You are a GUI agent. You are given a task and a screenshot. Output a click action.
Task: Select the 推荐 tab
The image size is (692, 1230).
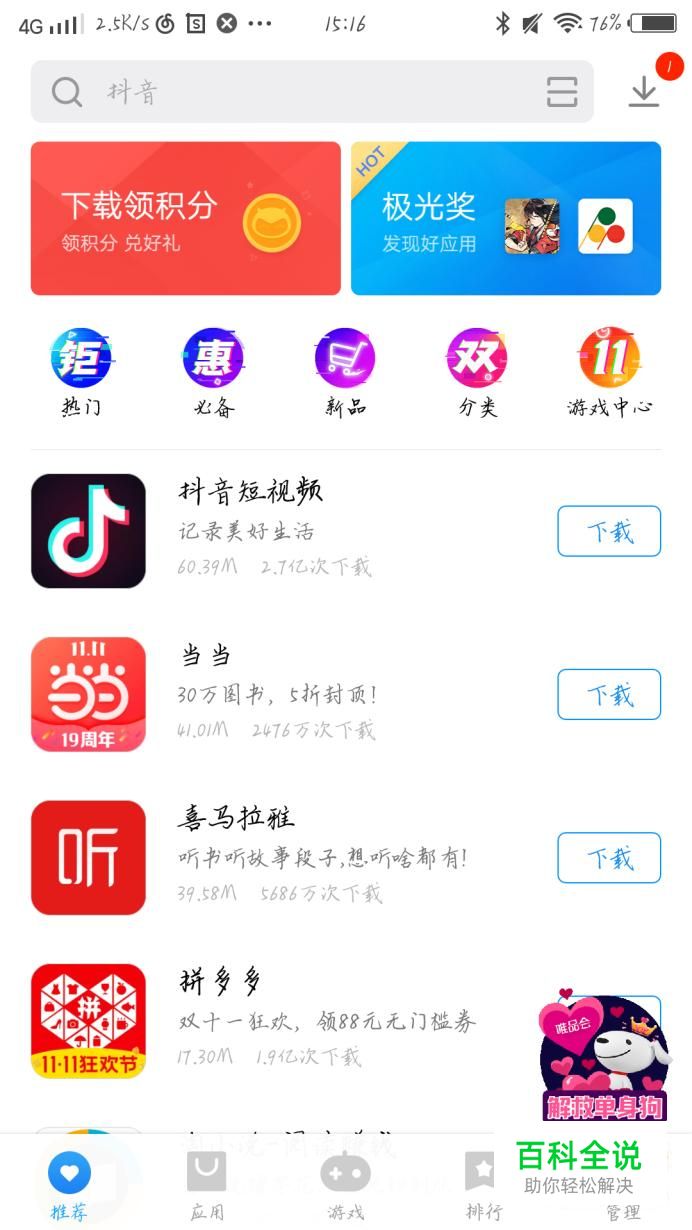coord(69,1185)
